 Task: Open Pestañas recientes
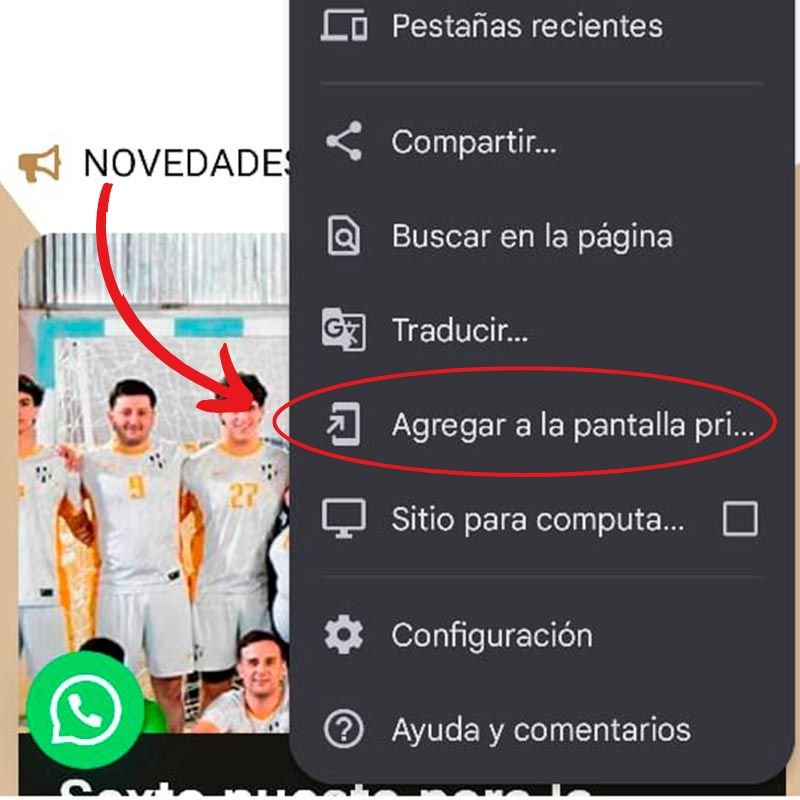(x=526, y=26)
